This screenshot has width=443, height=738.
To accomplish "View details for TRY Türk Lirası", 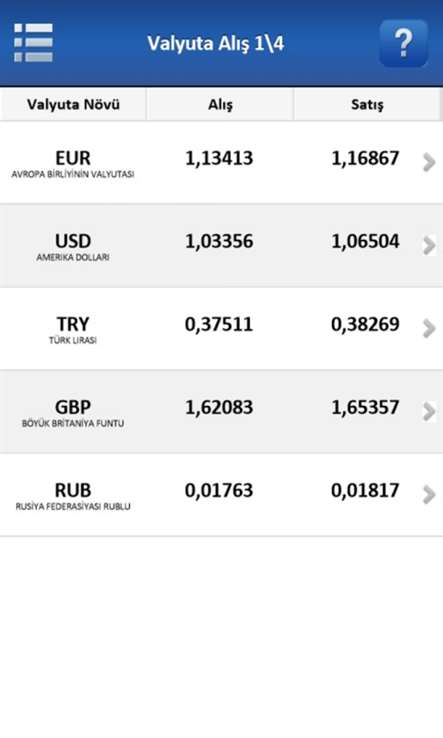I will [x=221, y=329].
